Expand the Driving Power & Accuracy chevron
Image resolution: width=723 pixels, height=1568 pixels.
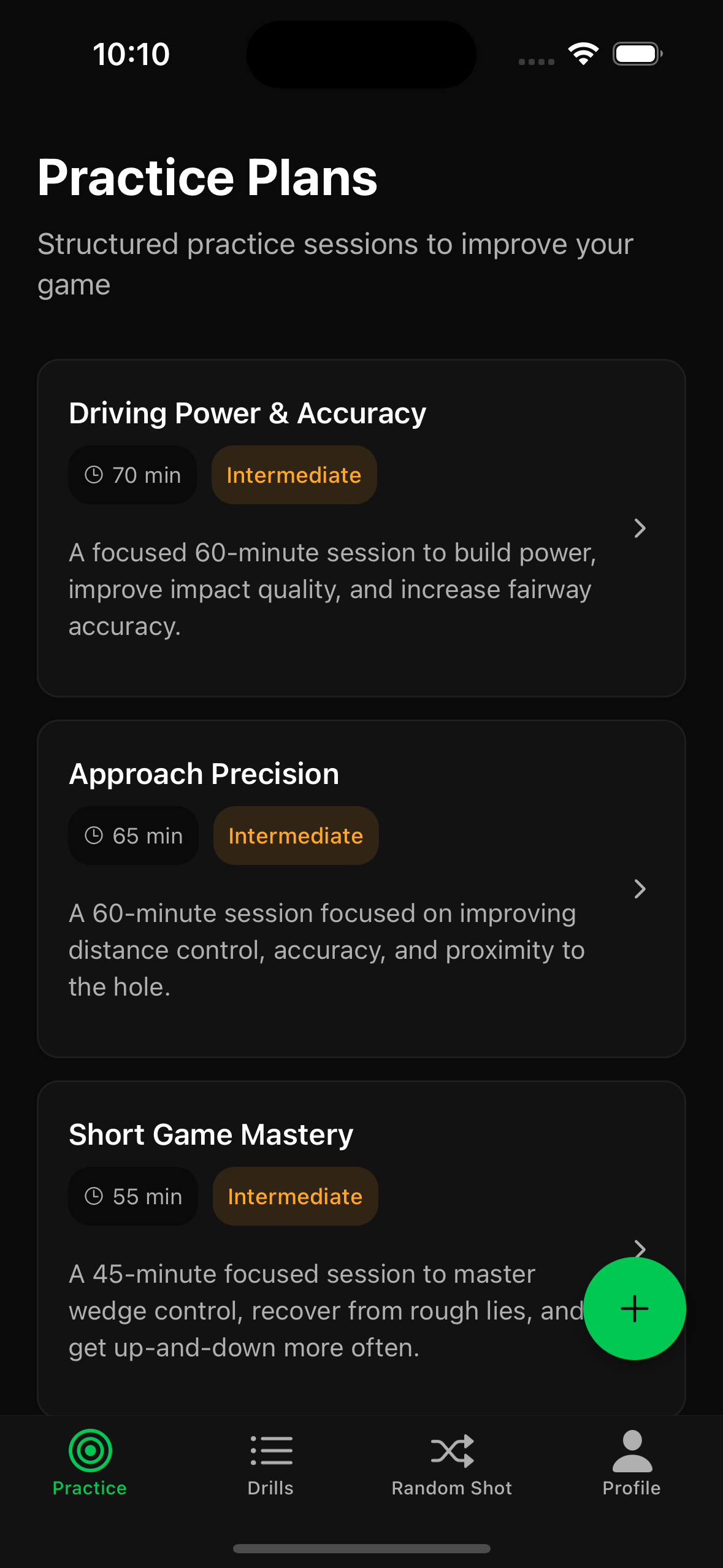[640, 528]
